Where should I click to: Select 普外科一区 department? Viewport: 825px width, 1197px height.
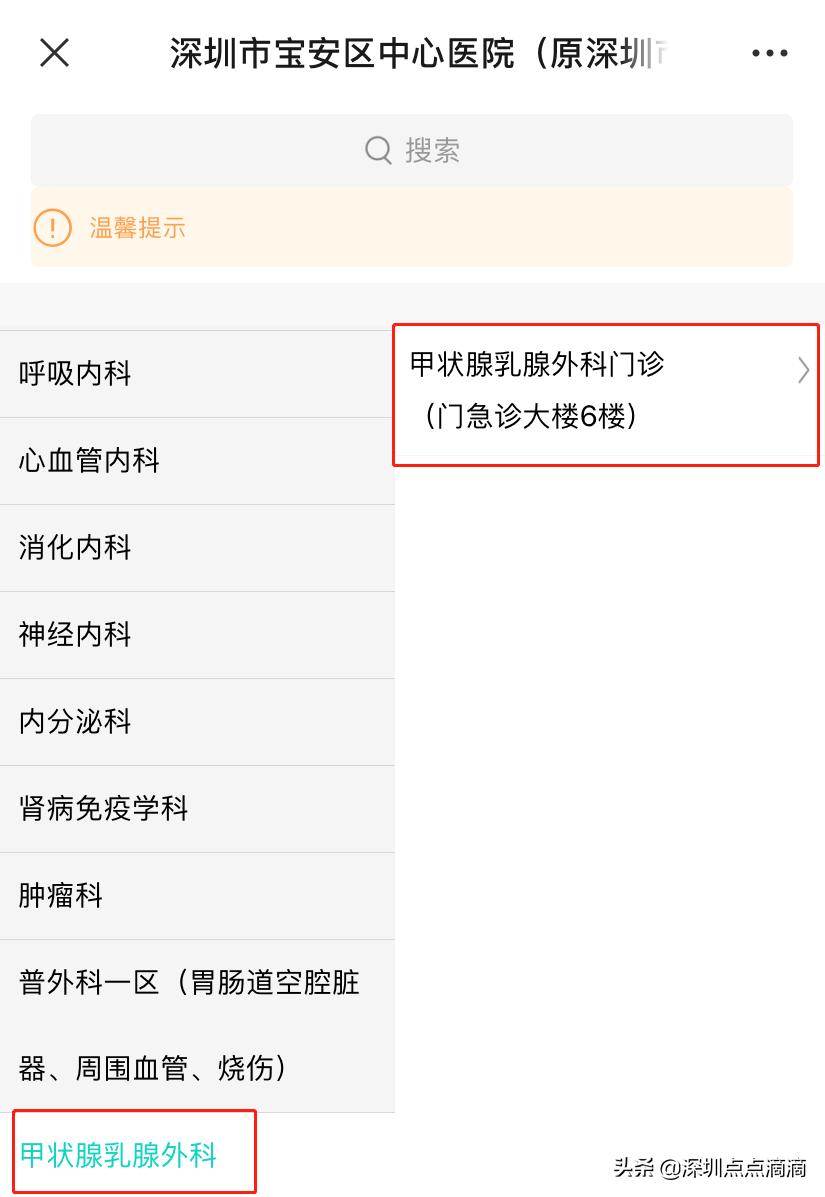point(197,1025)
